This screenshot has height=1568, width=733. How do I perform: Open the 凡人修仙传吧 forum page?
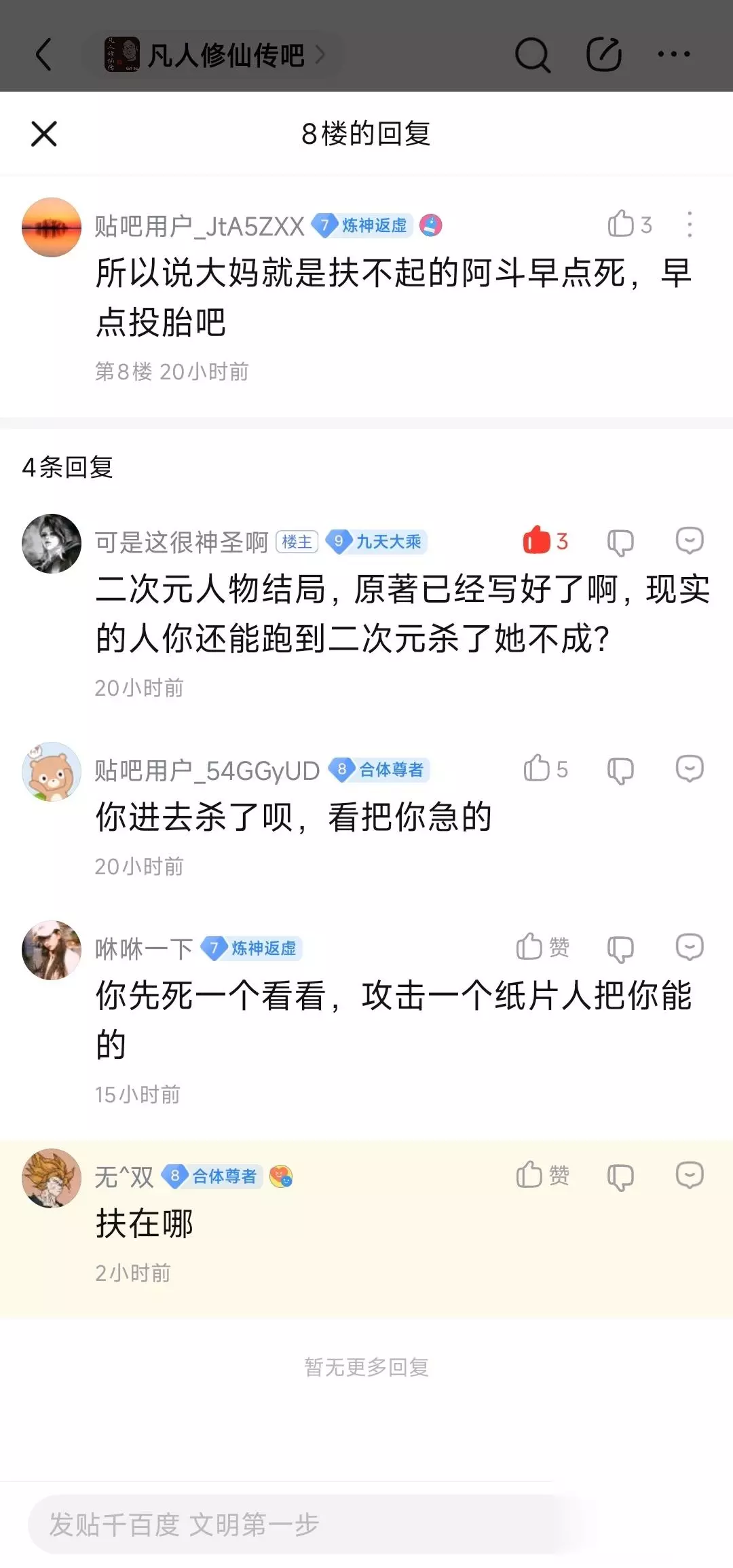(216, 55)
